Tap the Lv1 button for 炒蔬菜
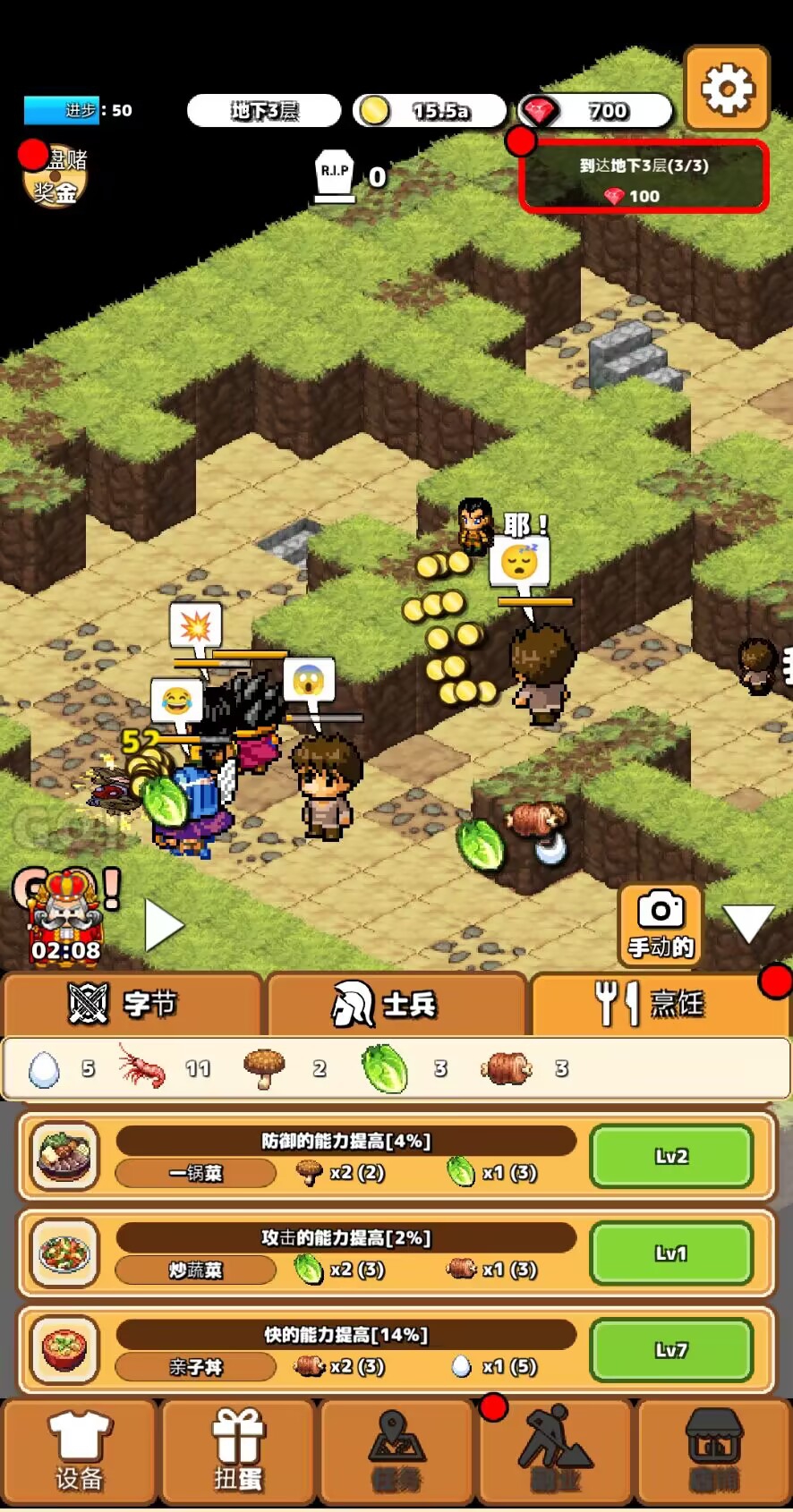The image size is (793, 1512). point(671,1253)
